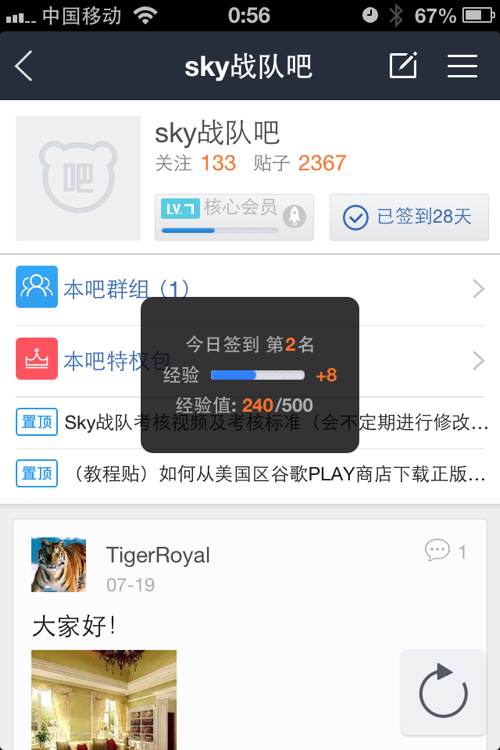This screenshot has height=750, width=500.
Task: Open the LV.7 核心会员 level badge
Action: 234,217
